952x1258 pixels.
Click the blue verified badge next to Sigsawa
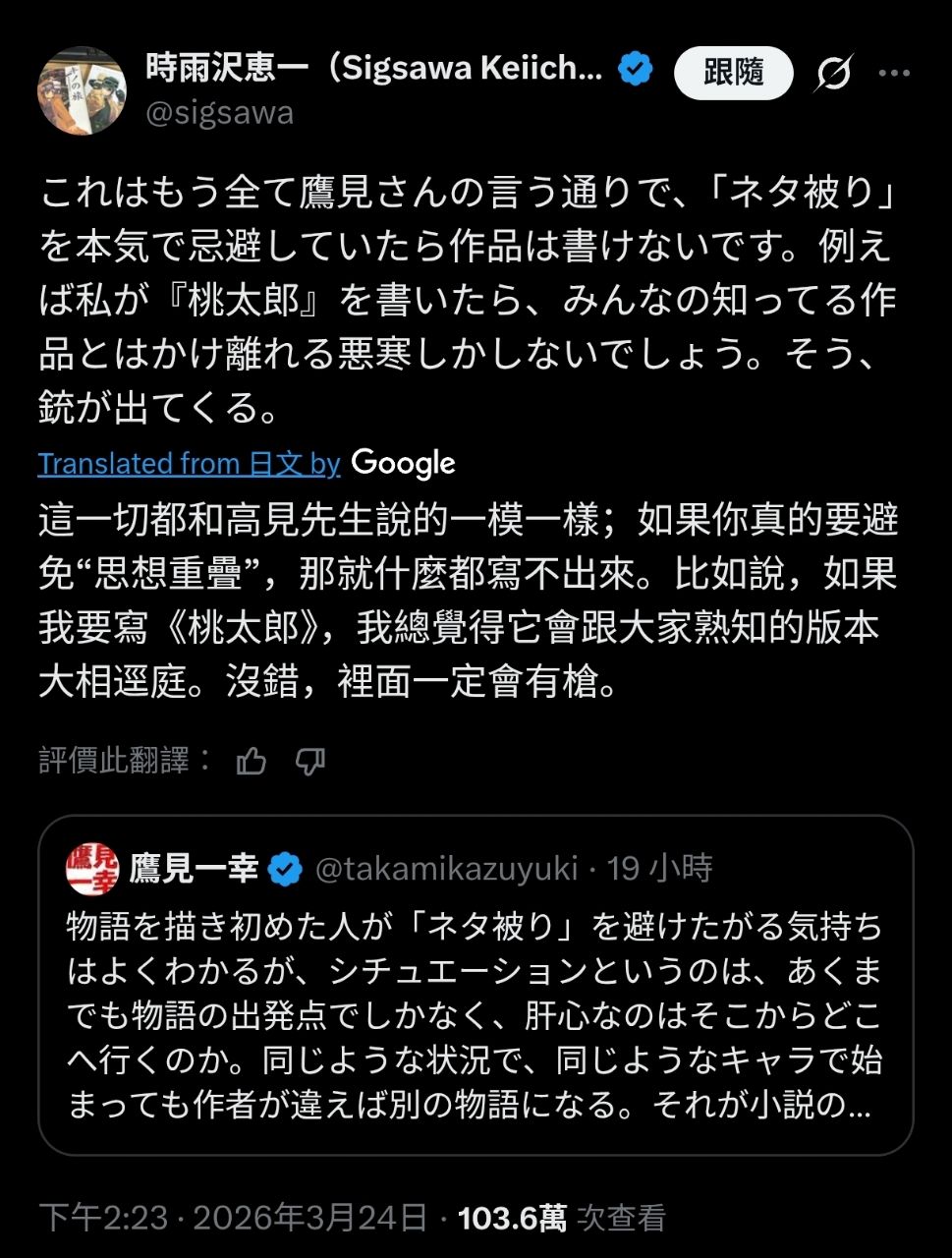tap(634, 69)
